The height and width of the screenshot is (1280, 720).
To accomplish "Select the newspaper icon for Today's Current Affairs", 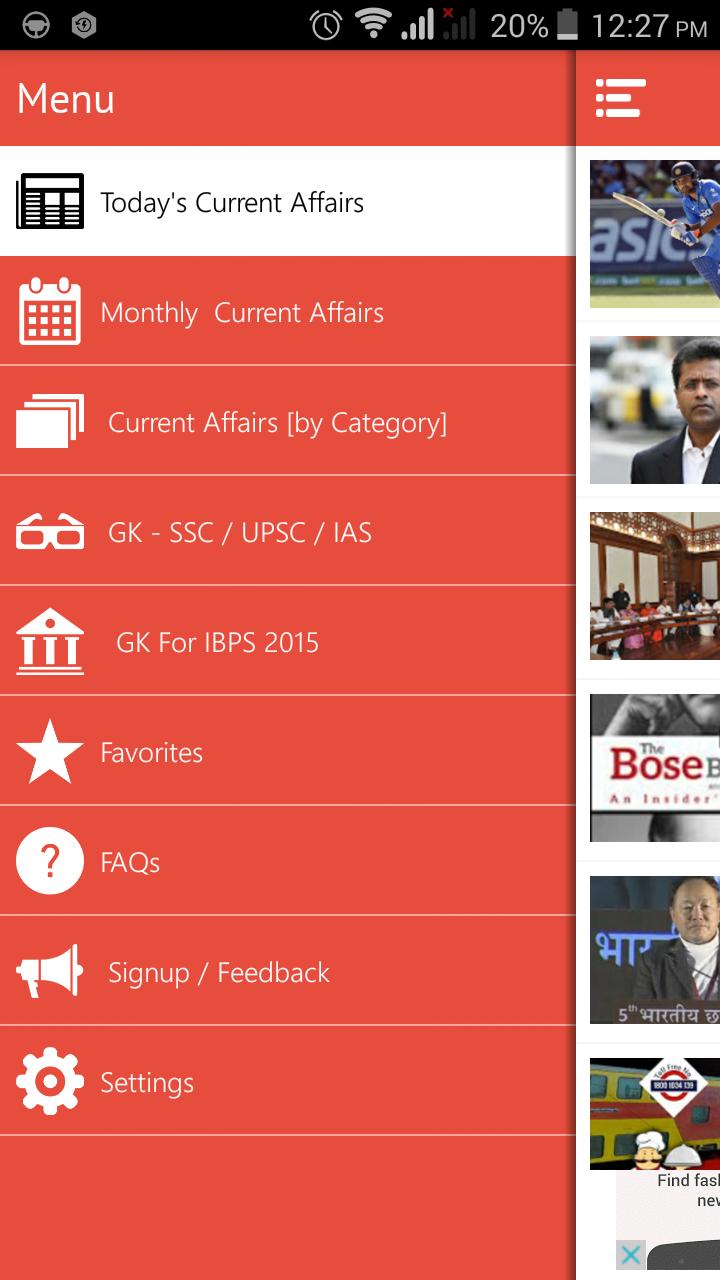I will [50, 201].
